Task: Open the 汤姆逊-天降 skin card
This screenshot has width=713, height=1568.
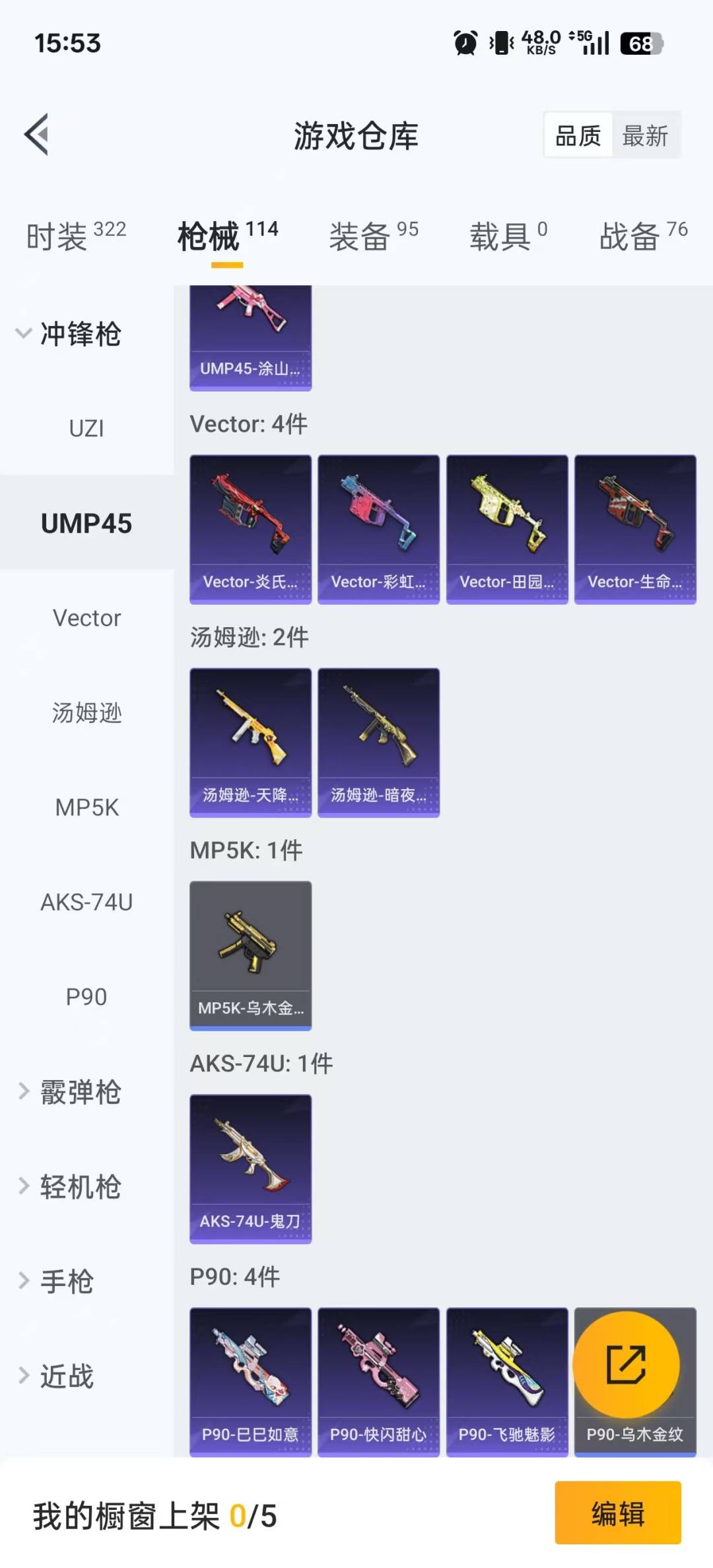Action: pos(250,742)
